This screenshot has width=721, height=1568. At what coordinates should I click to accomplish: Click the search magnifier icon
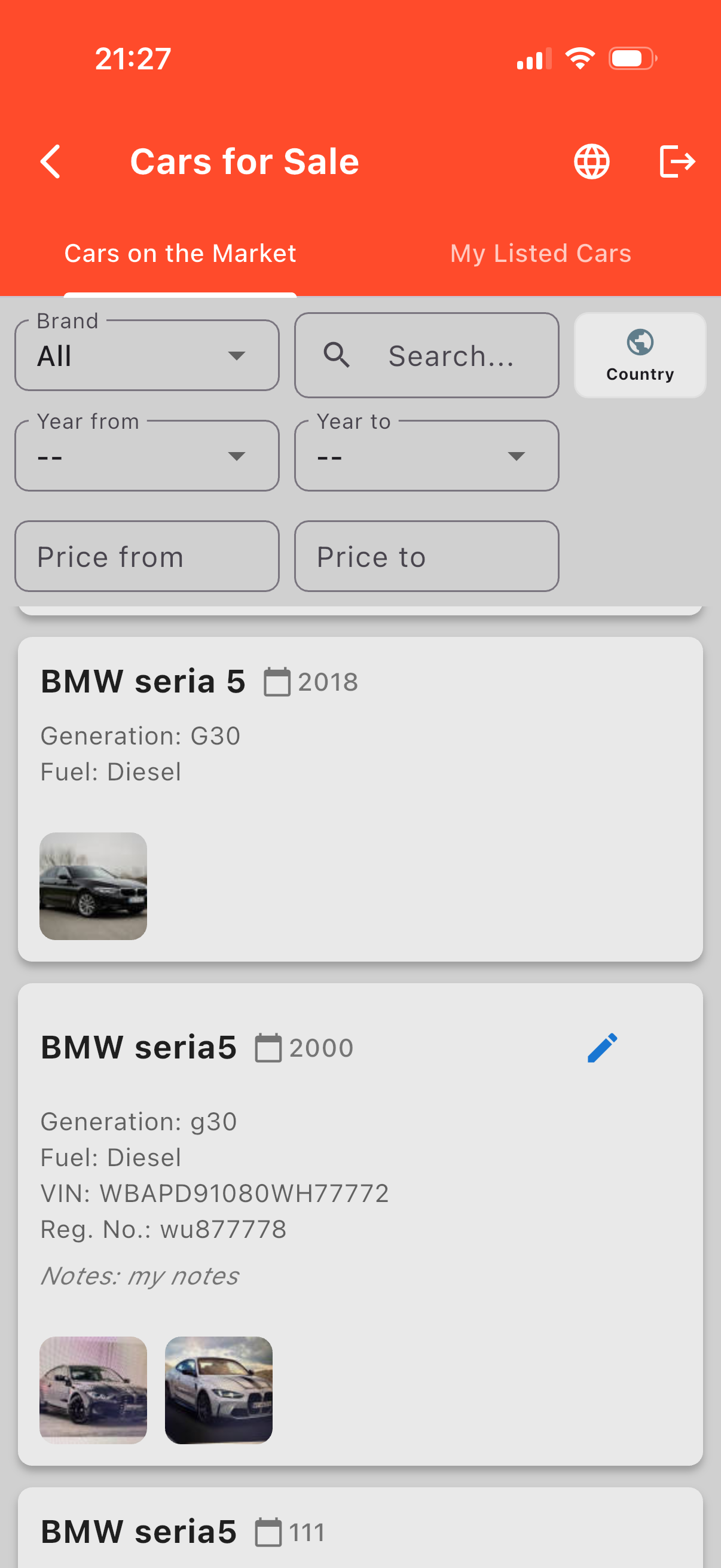(337, 355)
